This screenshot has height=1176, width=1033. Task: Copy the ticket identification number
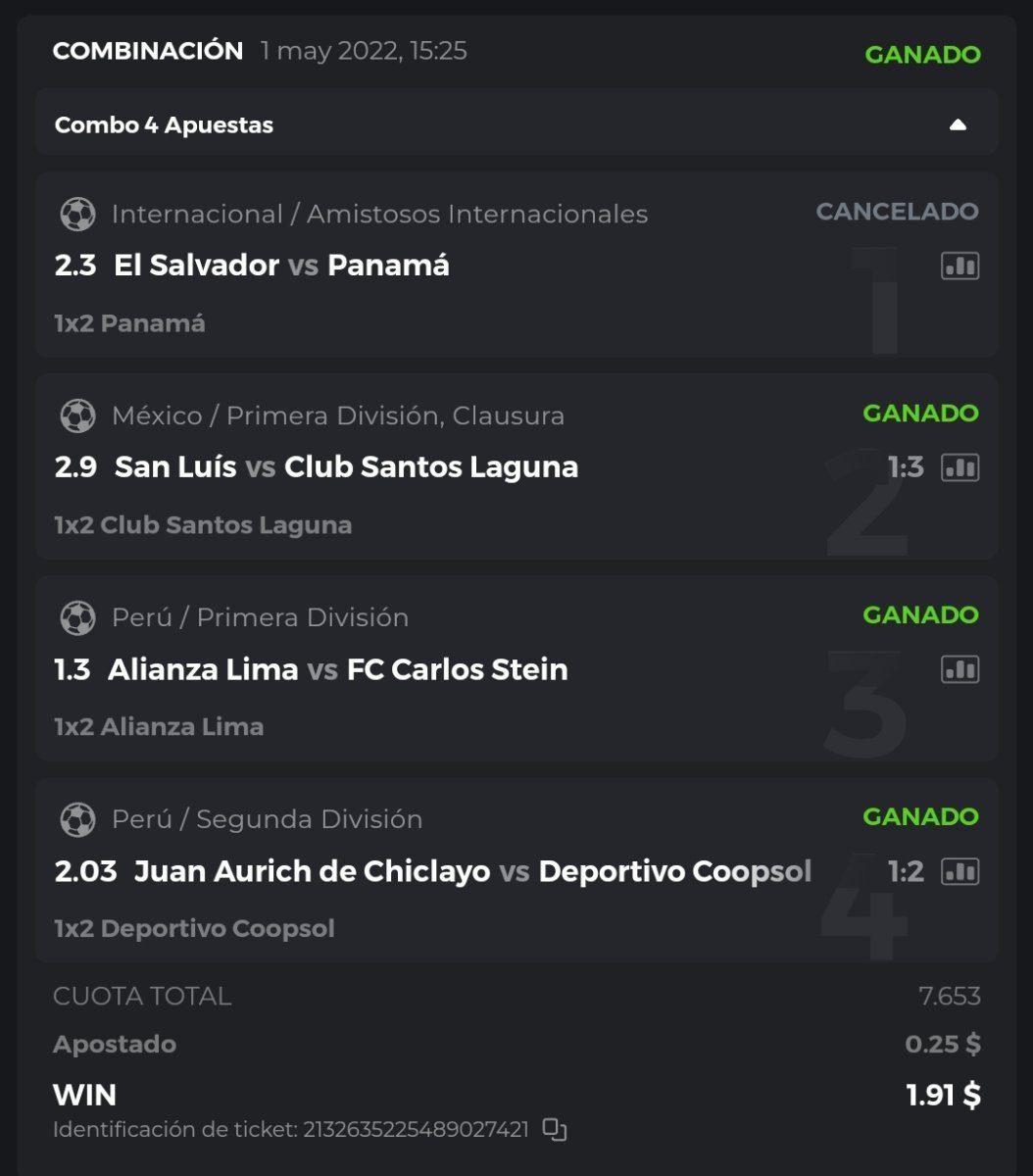555,1130
